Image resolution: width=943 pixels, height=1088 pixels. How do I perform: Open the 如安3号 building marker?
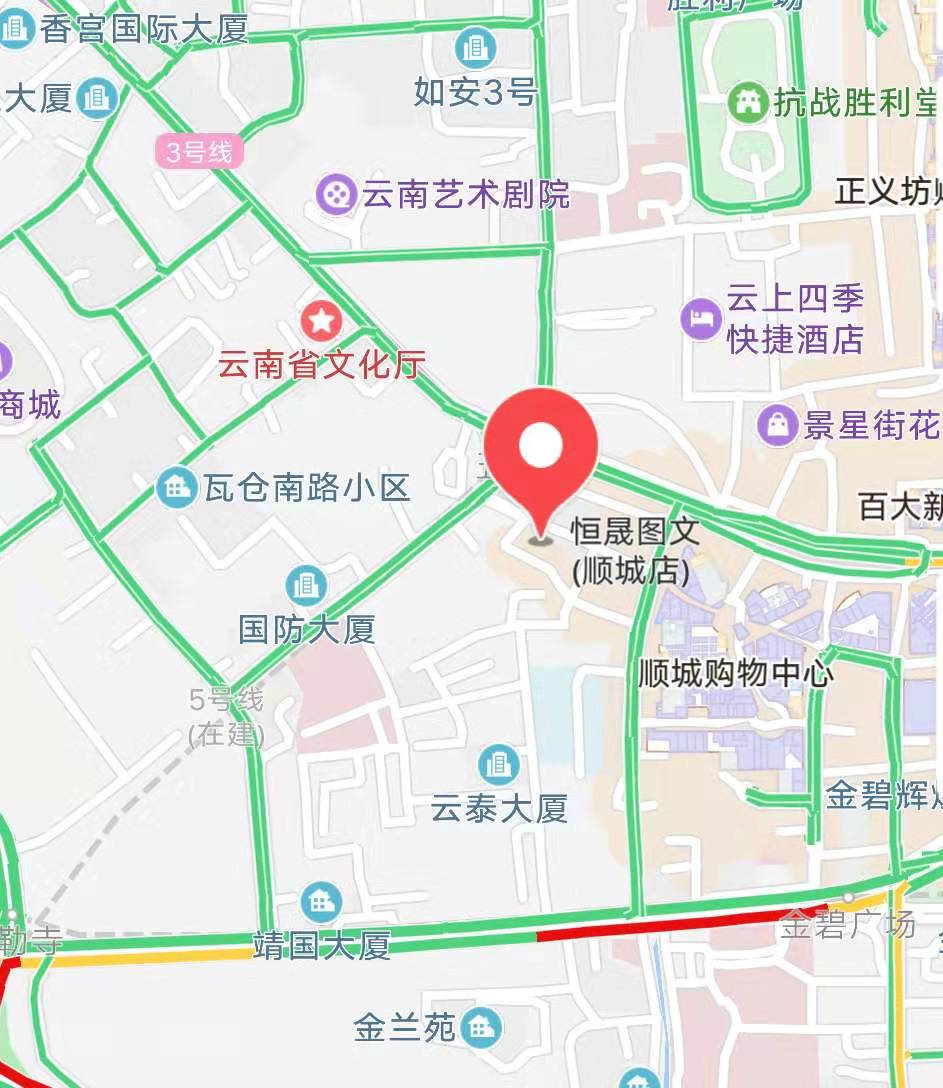click(475, 47)
